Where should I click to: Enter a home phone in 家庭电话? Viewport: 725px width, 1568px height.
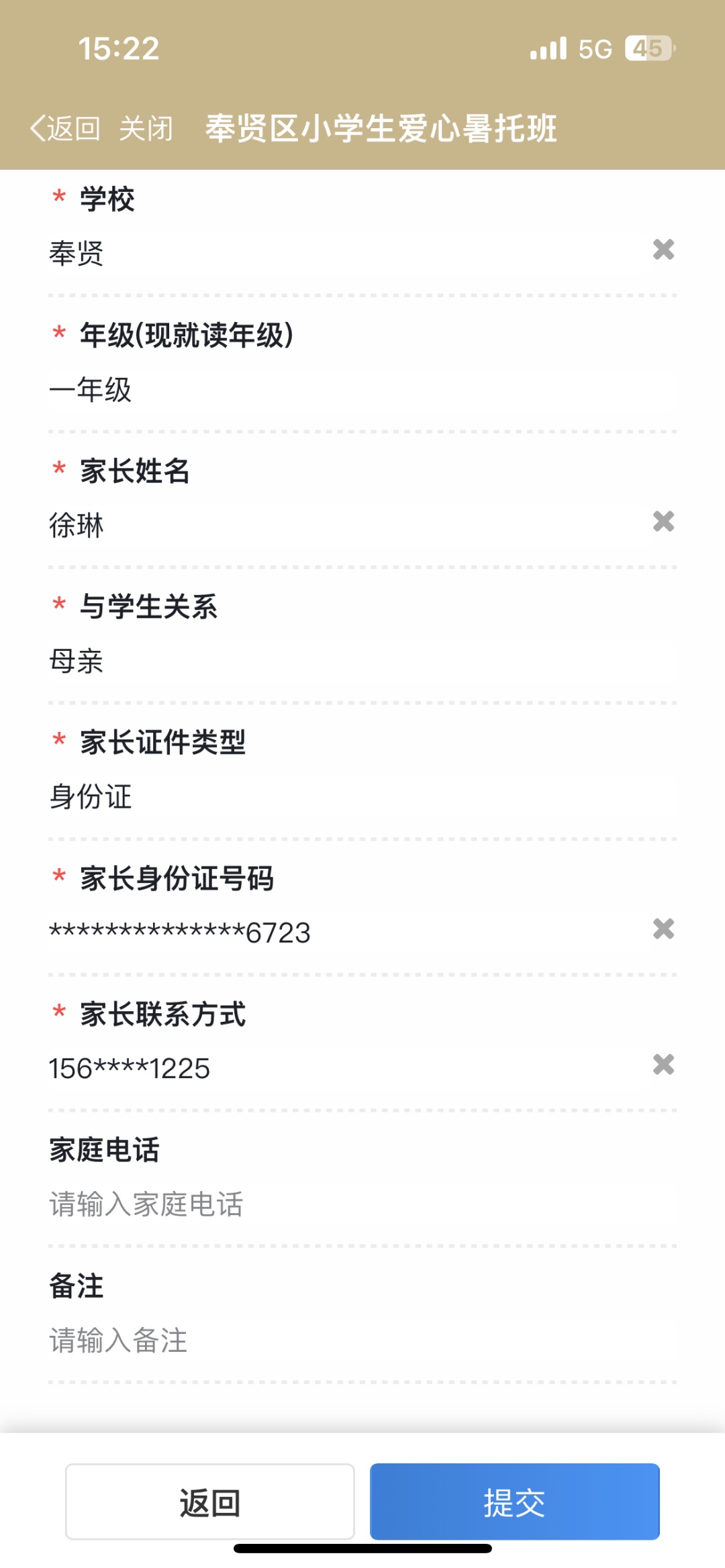click(362, 1204)
